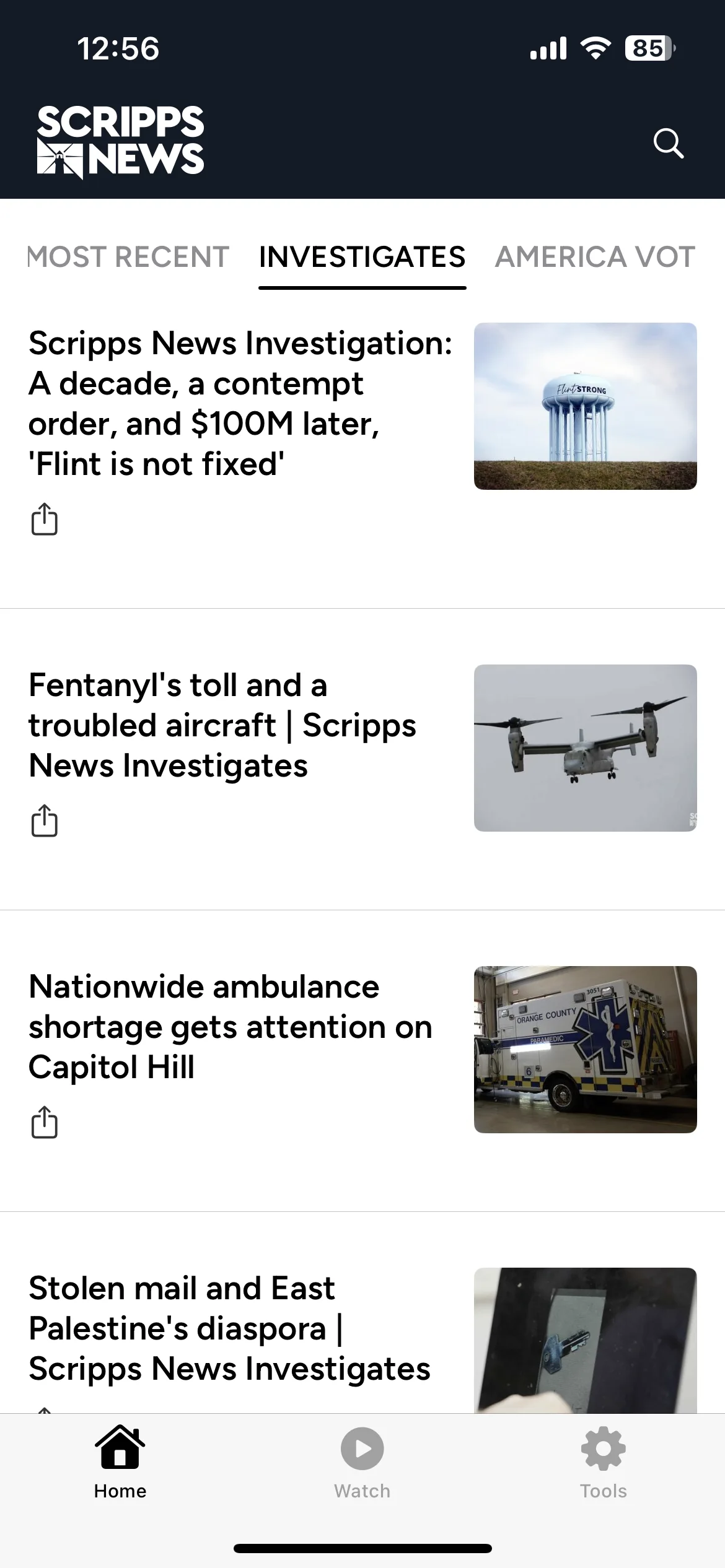Open the Tools tab
This screenshot has height=1568, width=725.
[x=604, y=1463]
